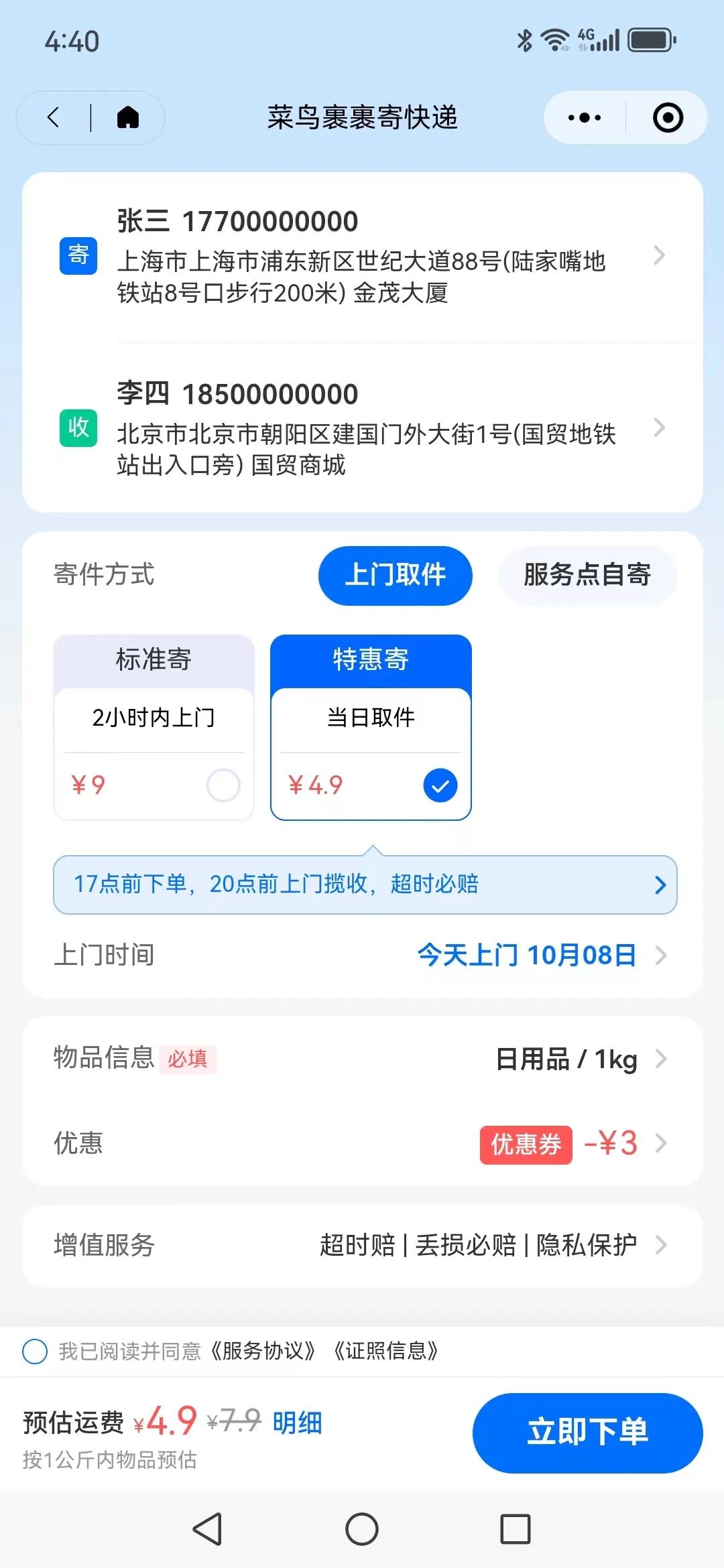This screenshot has height=1568, width=724.
Task: Go to the mini program home
Action: (x=128, y=118)
